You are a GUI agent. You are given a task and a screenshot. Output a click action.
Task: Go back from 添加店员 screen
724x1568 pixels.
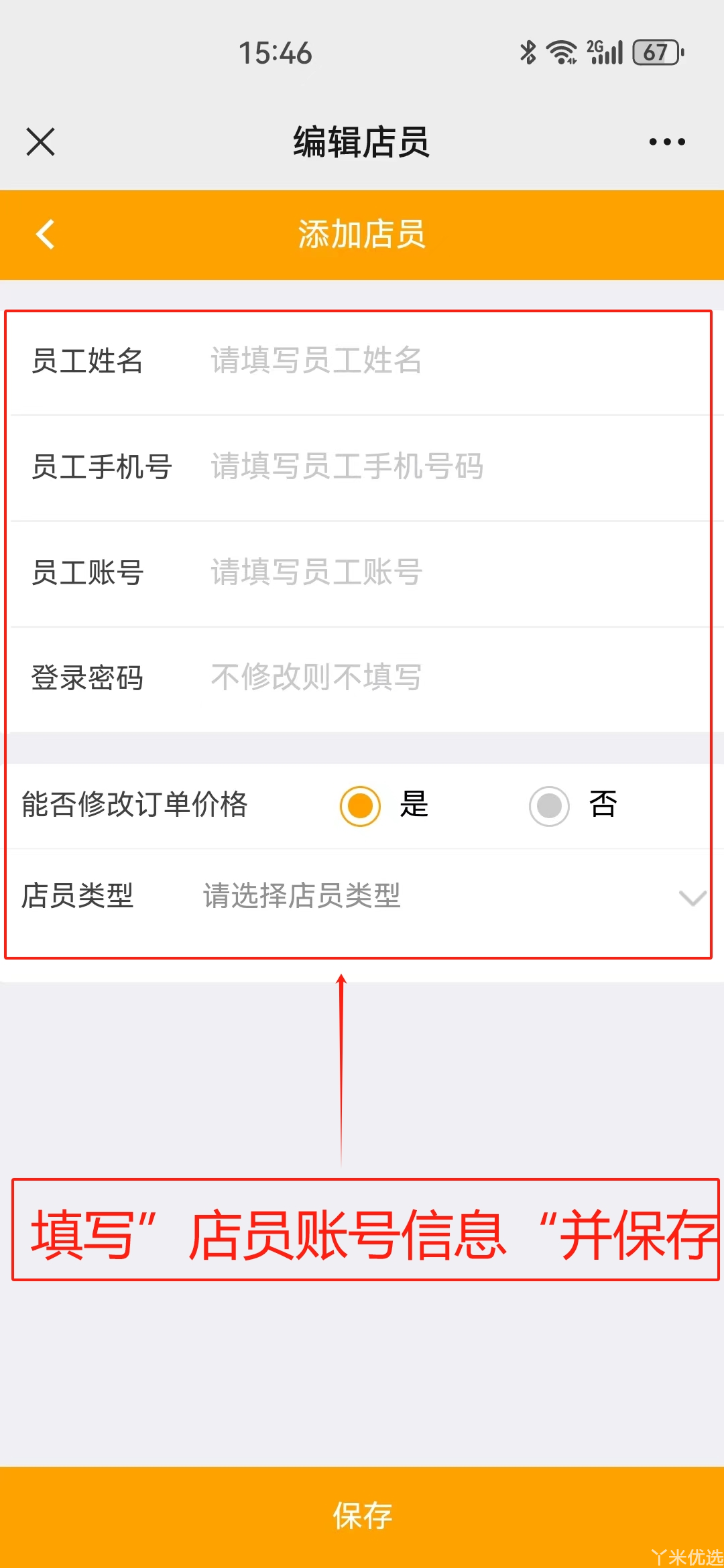pyautogui.click(x=45, y=235)
